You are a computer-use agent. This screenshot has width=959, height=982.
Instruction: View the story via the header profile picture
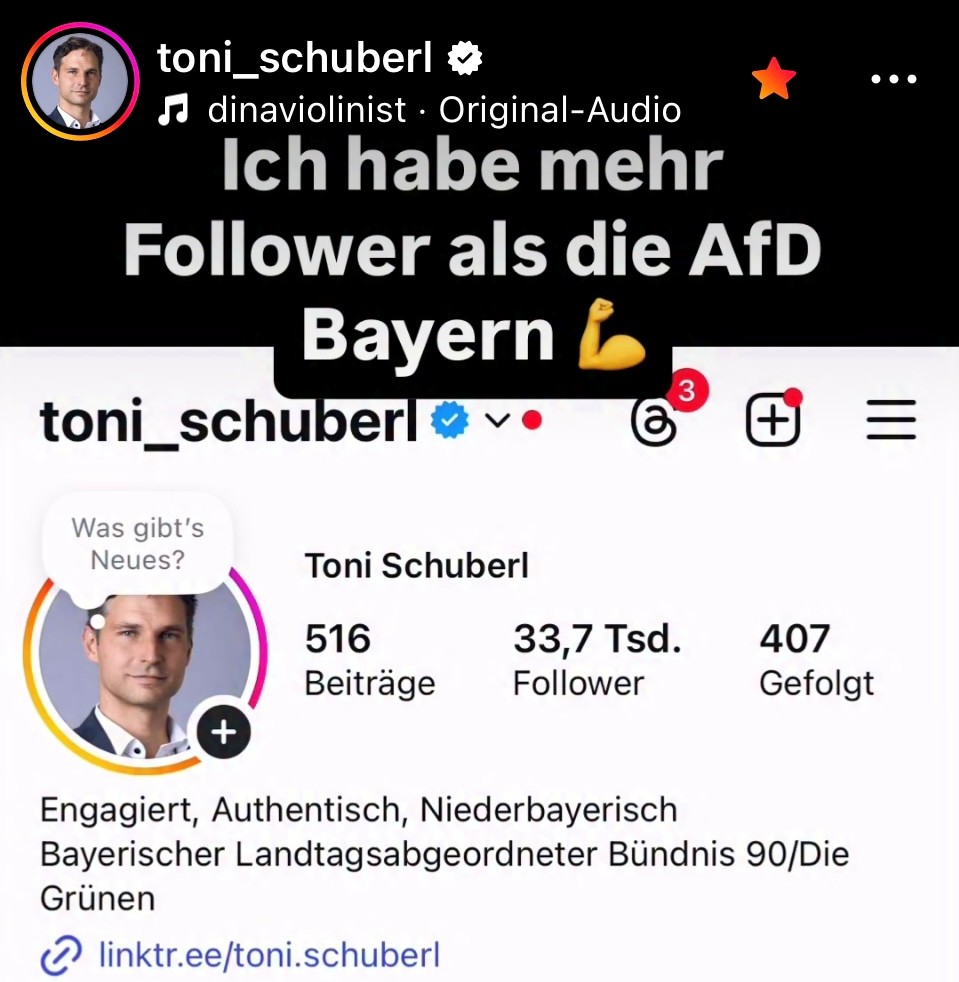[78, 81]
